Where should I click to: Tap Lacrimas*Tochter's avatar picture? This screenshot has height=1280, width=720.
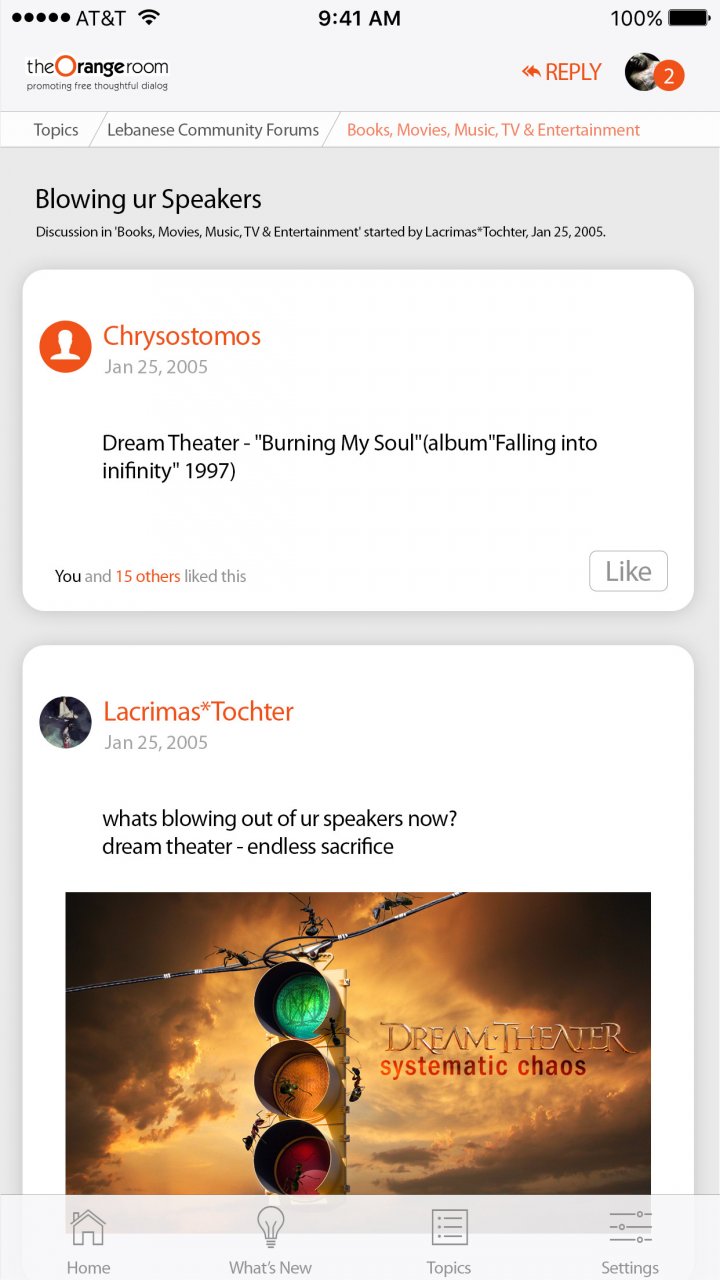point(65,722)
